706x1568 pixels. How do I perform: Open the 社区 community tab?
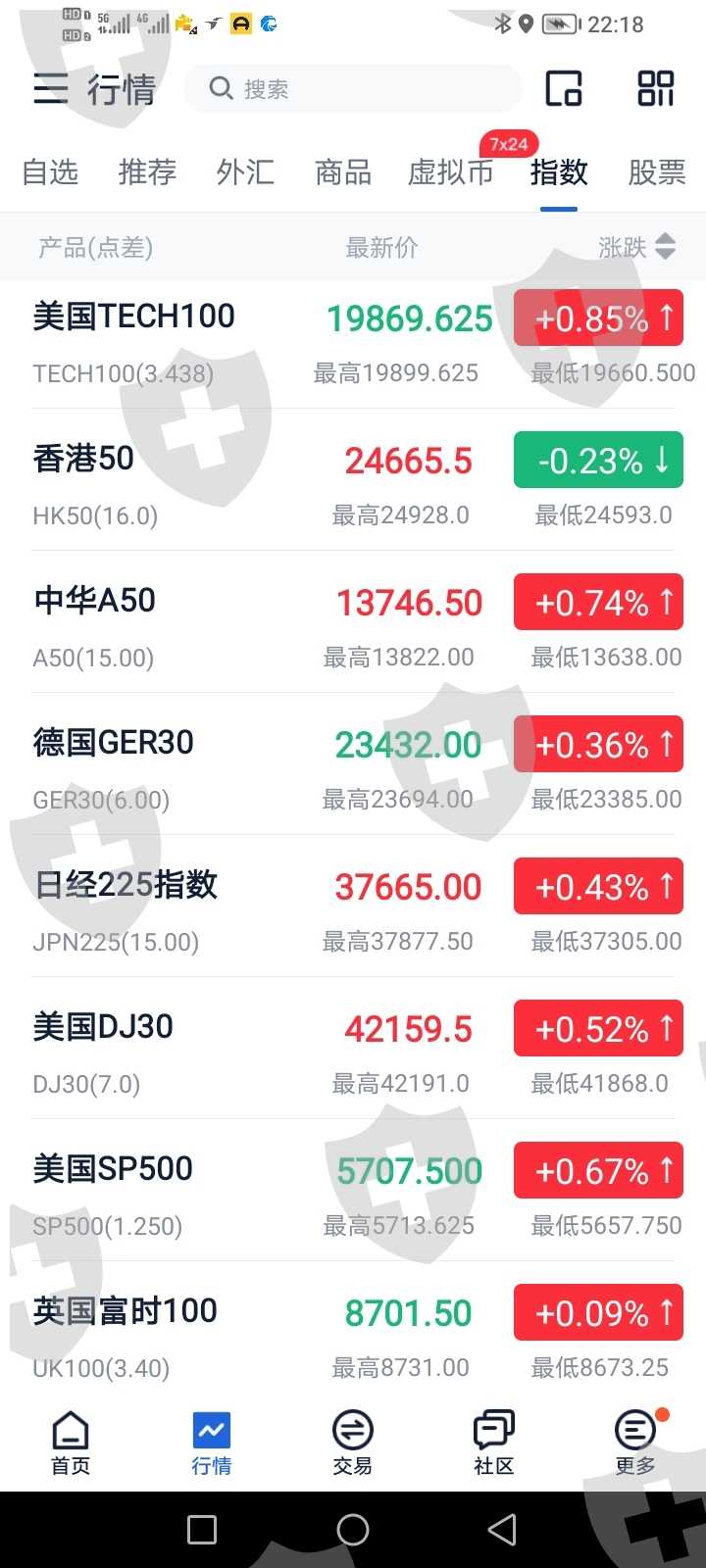pos(493,1443)
